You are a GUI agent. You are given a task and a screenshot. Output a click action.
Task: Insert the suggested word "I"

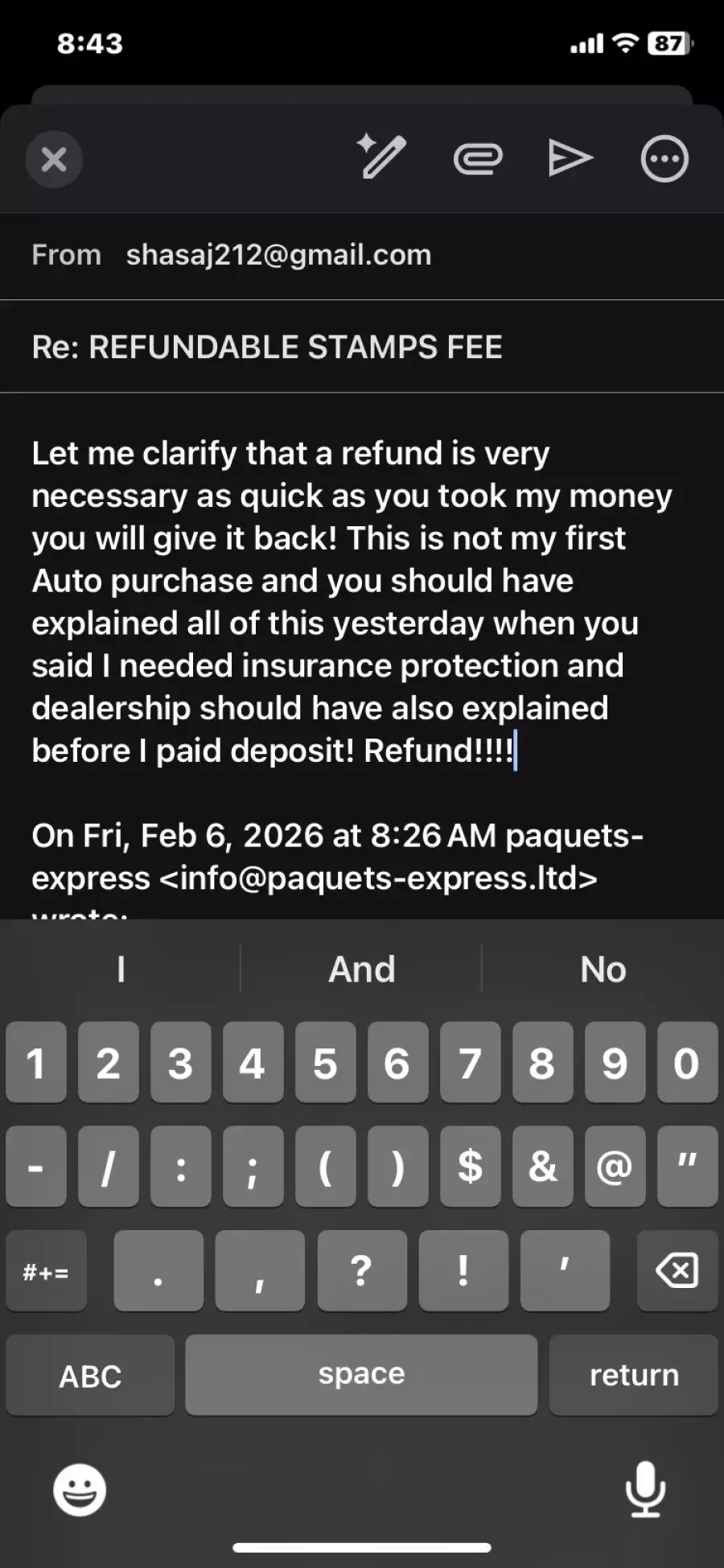coord(121,969)
